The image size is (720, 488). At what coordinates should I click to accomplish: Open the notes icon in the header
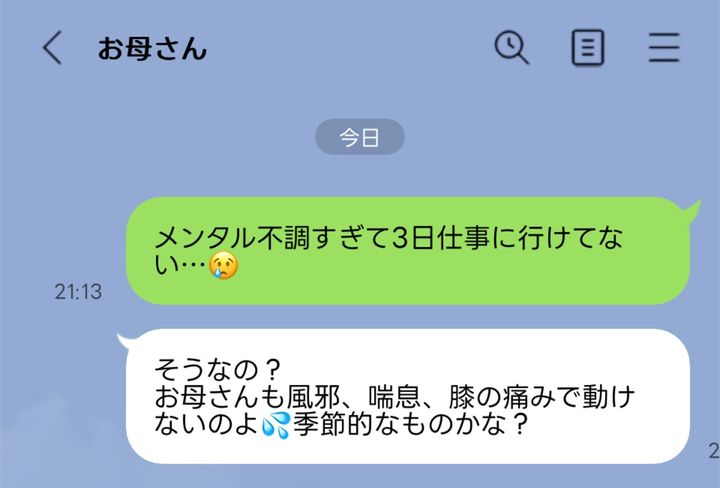coord(588,47)
